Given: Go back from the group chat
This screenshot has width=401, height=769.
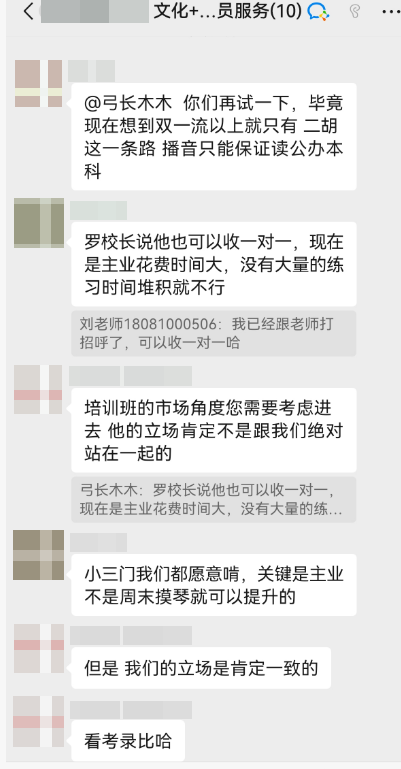Looking at the screenshot, I should point(28,11).
